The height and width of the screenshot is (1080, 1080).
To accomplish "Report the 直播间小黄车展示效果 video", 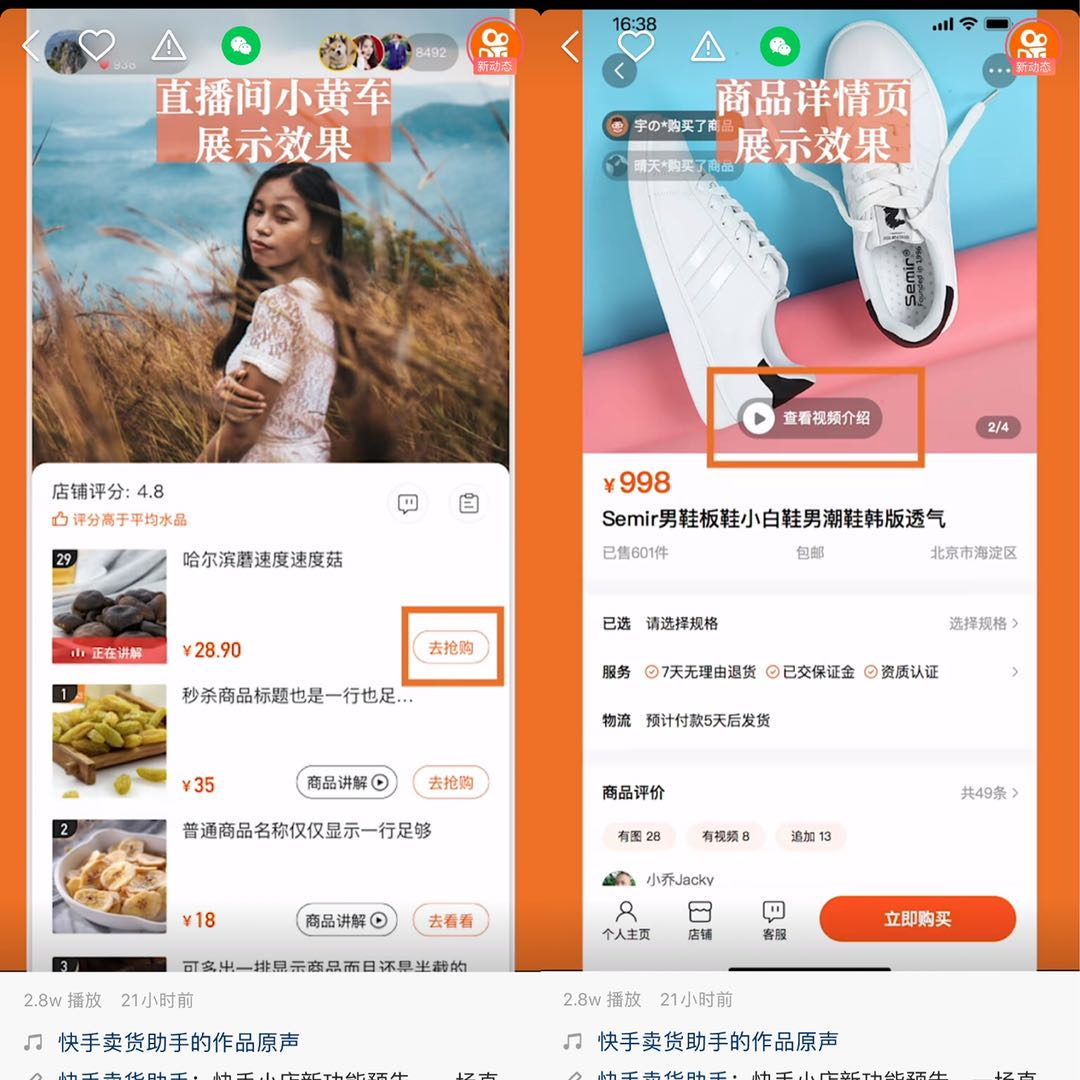I will click(169, 46).
